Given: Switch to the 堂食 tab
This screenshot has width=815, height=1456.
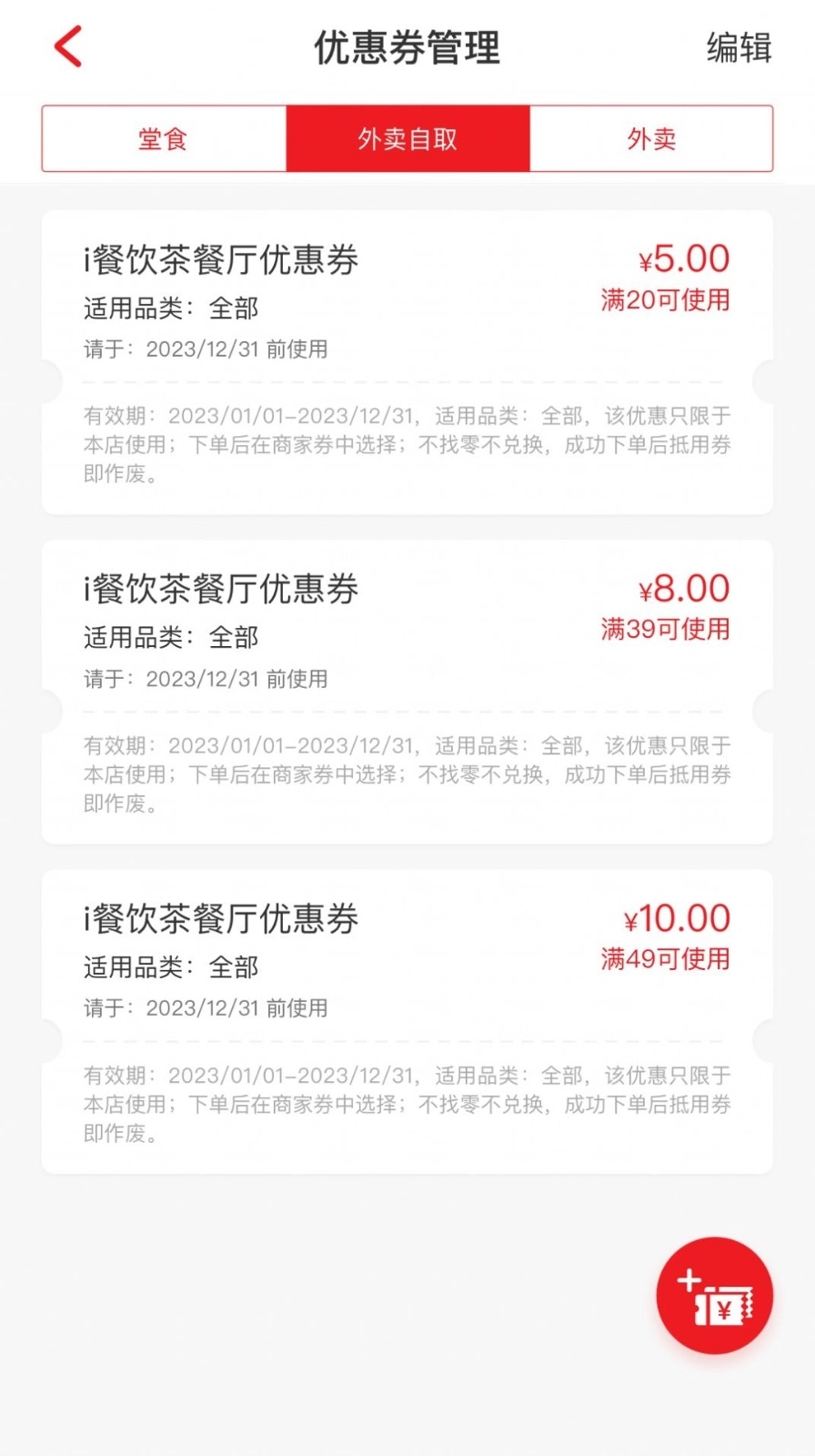Looking at the screenshot, I should pos(162,138).
